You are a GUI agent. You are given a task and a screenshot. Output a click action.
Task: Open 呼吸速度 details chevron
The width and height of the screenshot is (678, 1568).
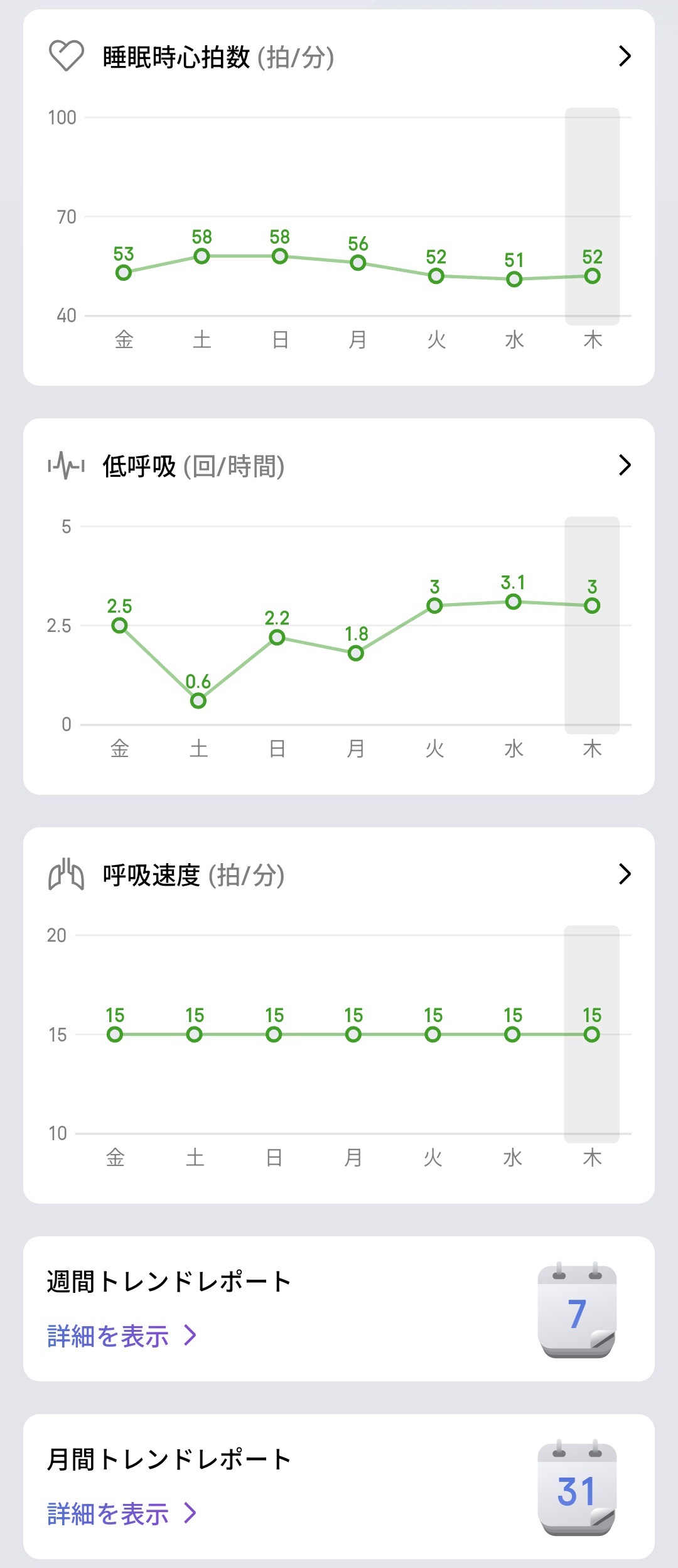pos(624,874)
